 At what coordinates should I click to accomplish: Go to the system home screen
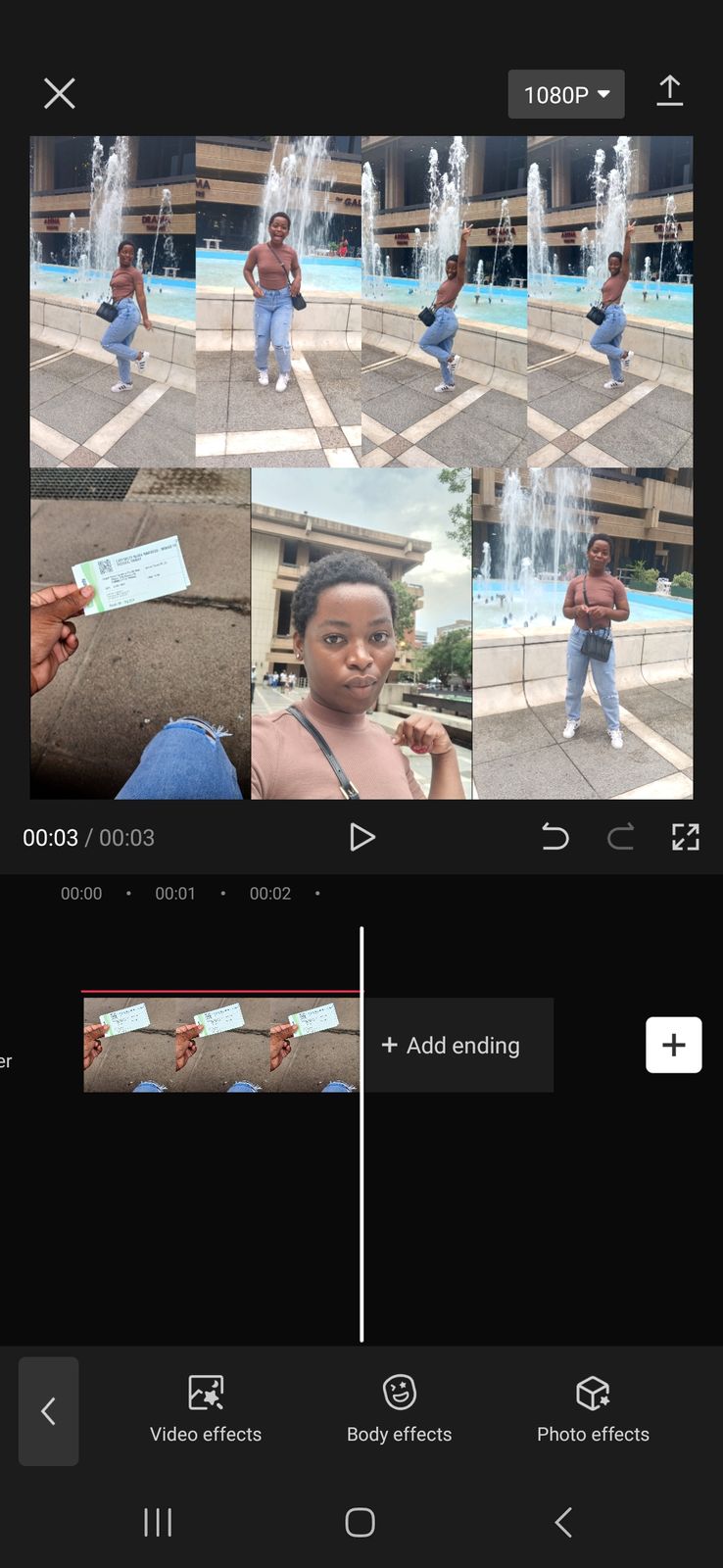click(361, 1522)
